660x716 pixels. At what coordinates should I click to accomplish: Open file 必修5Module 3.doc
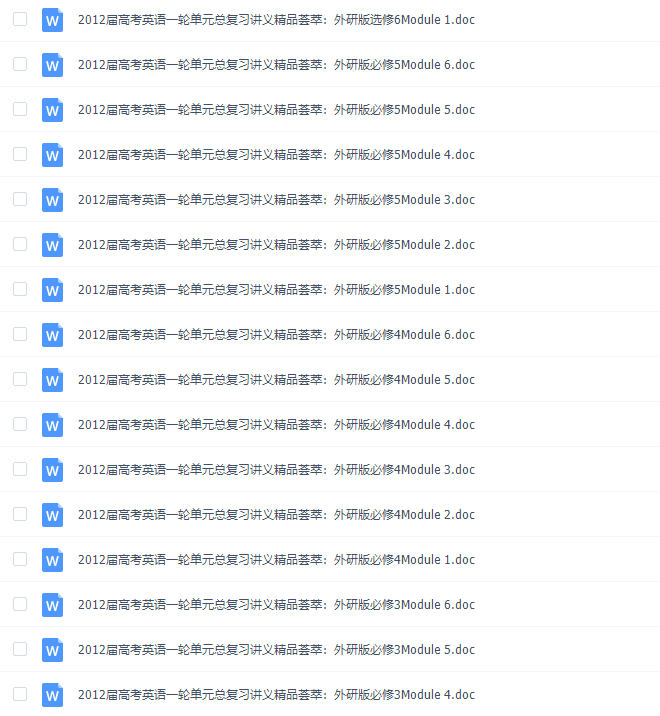tap(276, 200)
